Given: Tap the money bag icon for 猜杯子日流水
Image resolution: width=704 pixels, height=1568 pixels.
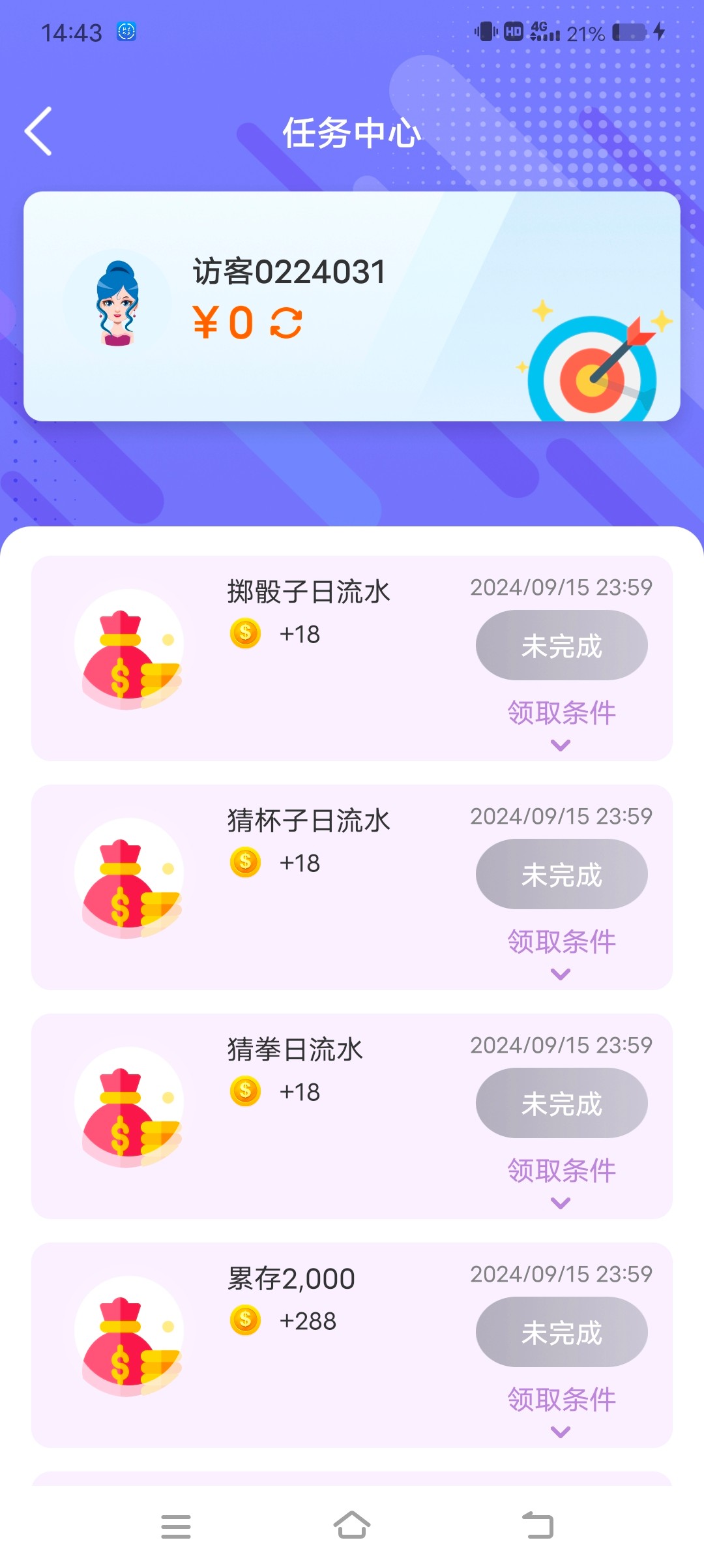Looking at the screenshot, I should coord(128,884).
